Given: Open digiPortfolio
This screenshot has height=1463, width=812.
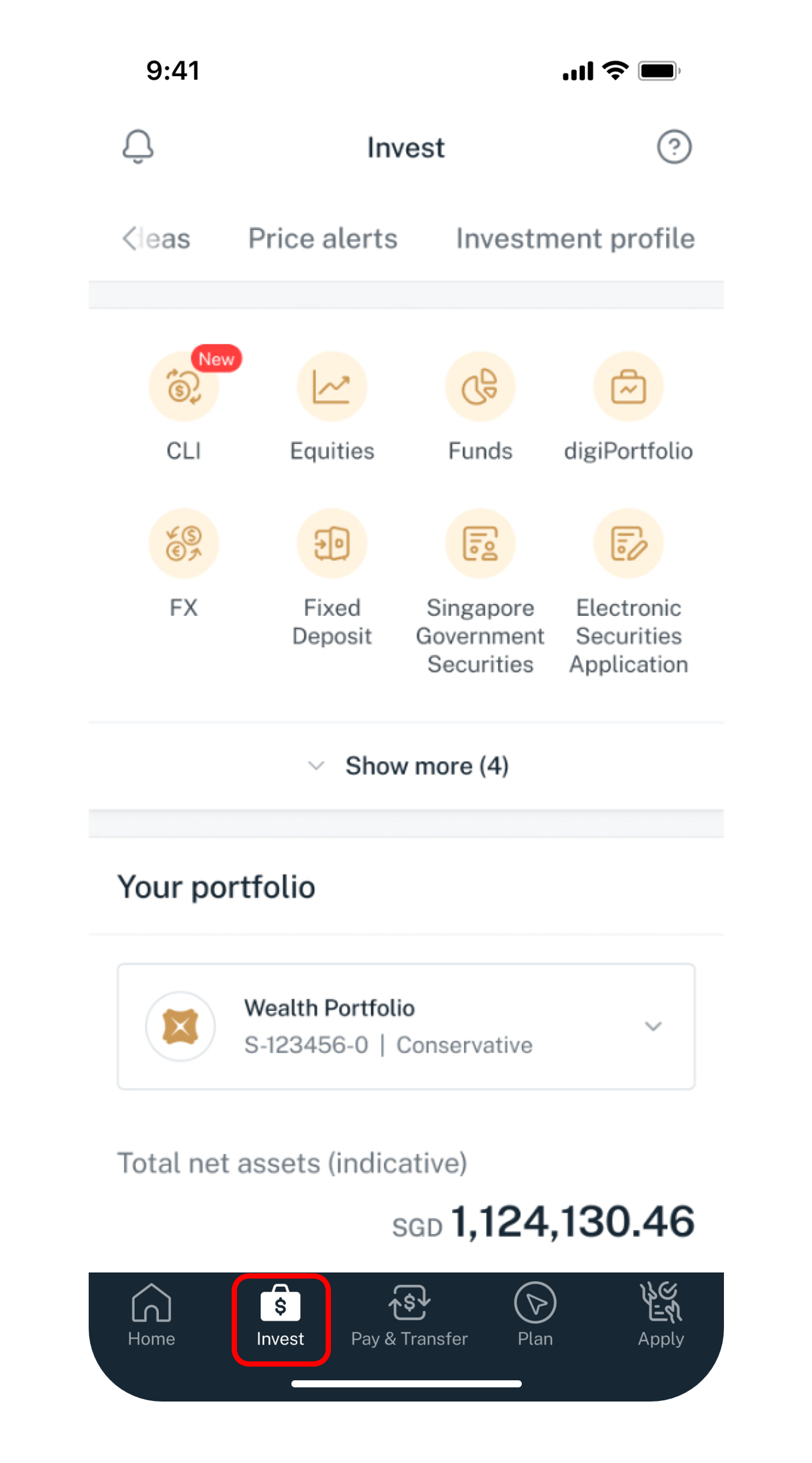Looking at the screenshot, I should coord(628,388).
